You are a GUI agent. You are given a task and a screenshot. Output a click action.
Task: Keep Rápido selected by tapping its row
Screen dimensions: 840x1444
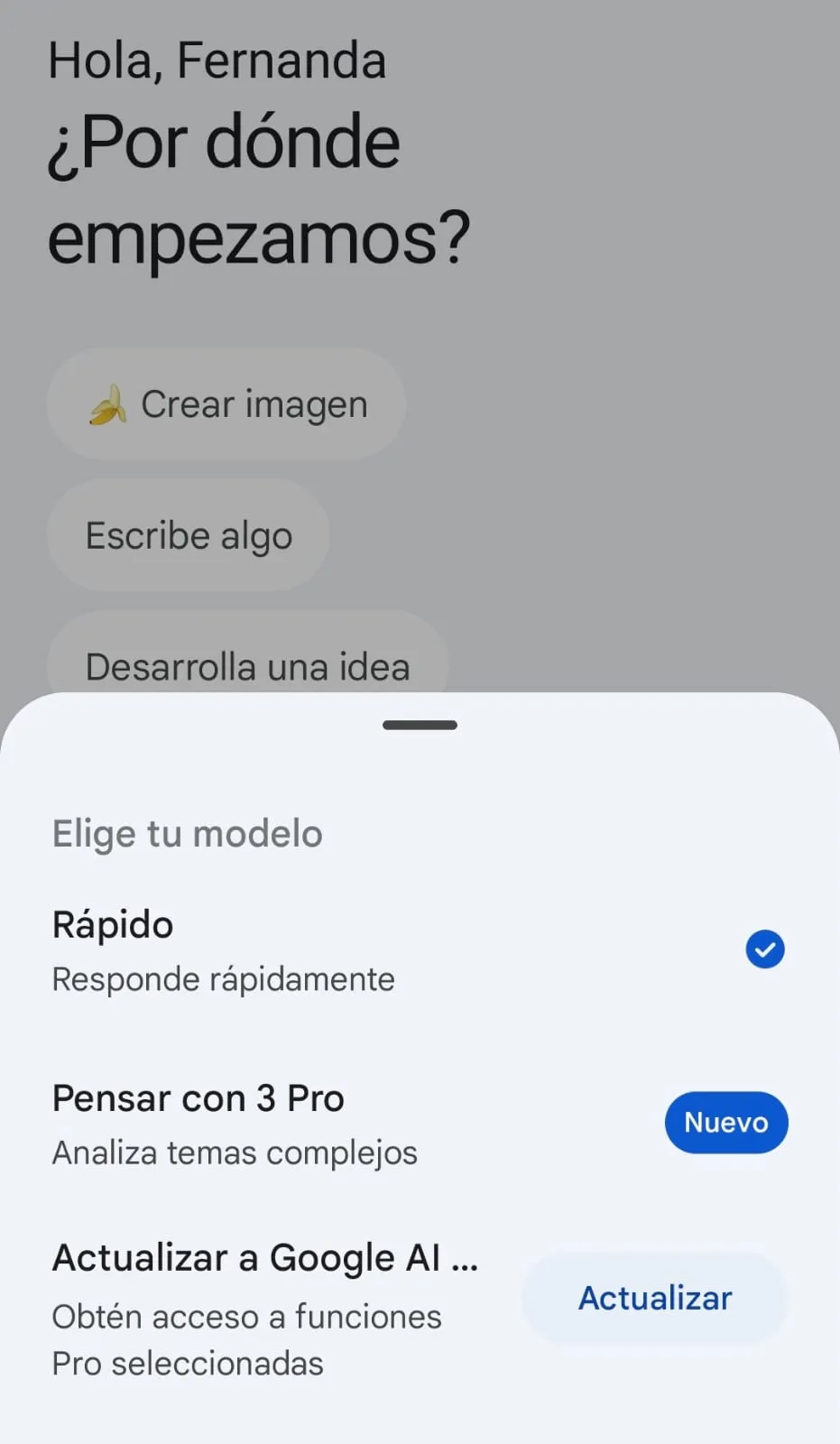pos(271,948)
